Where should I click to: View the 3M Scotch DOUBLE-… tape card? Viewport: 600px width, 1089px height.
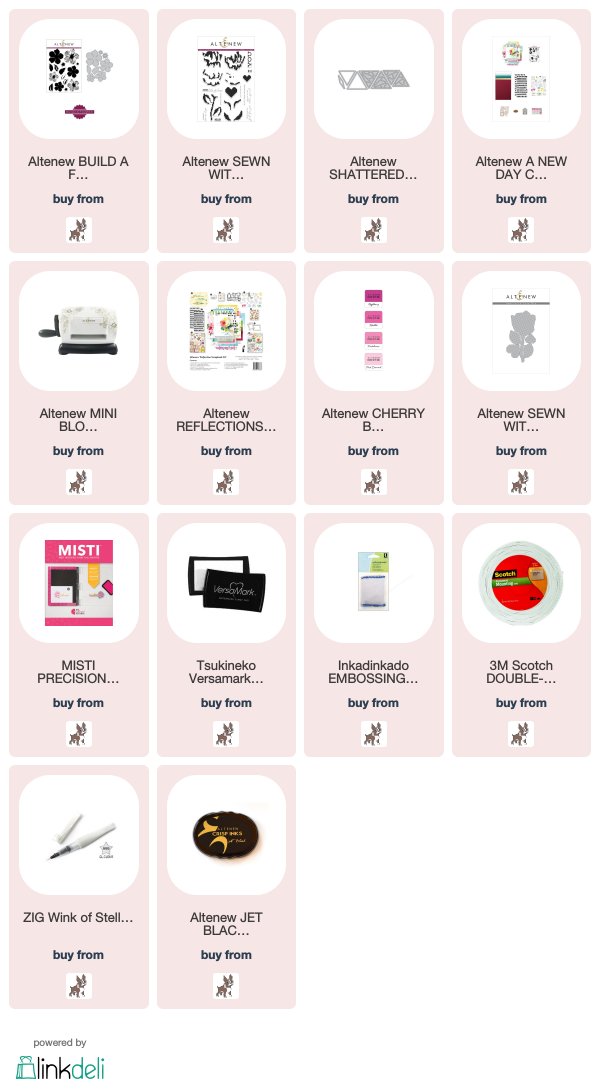pyautogui.click(x=522, y=635)
